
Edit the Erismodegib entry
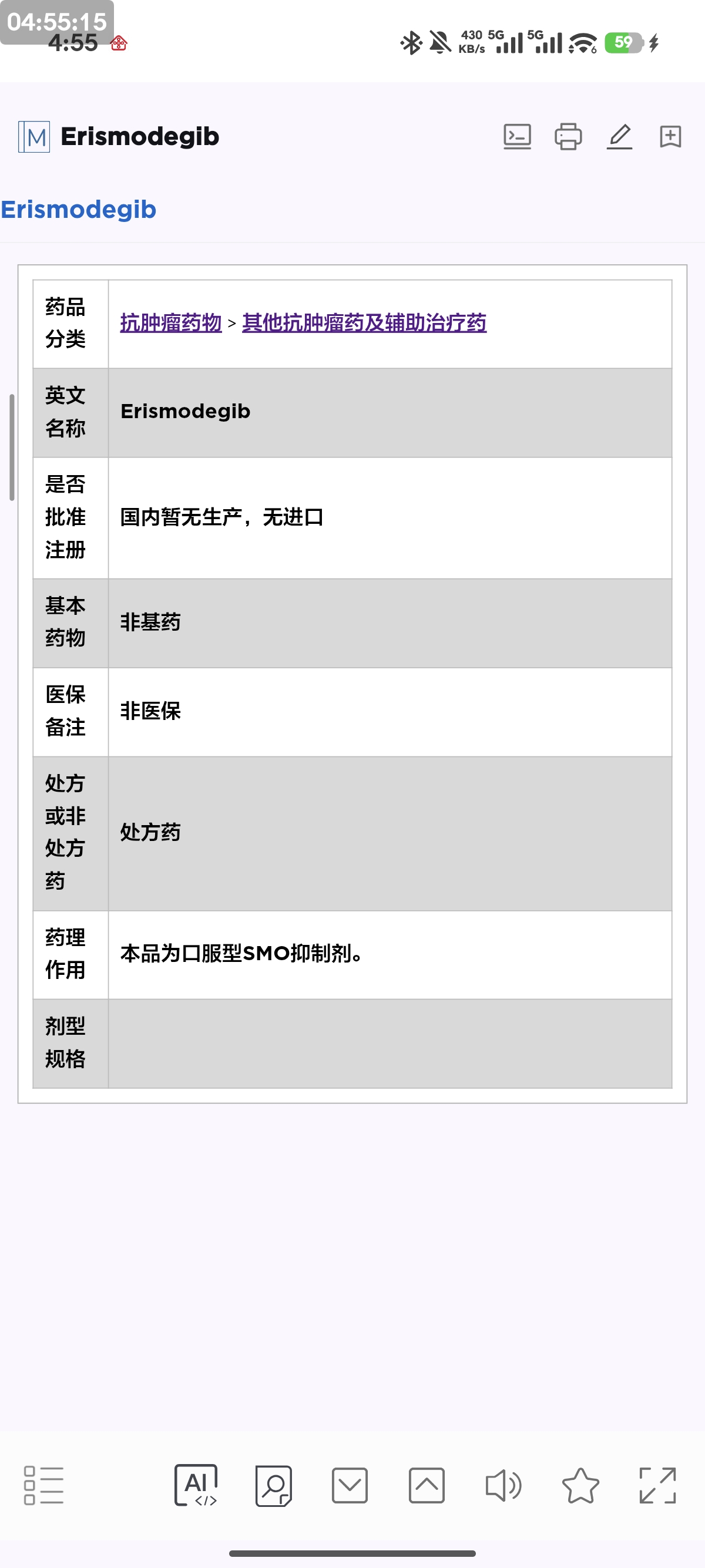[x=619, y=136]
